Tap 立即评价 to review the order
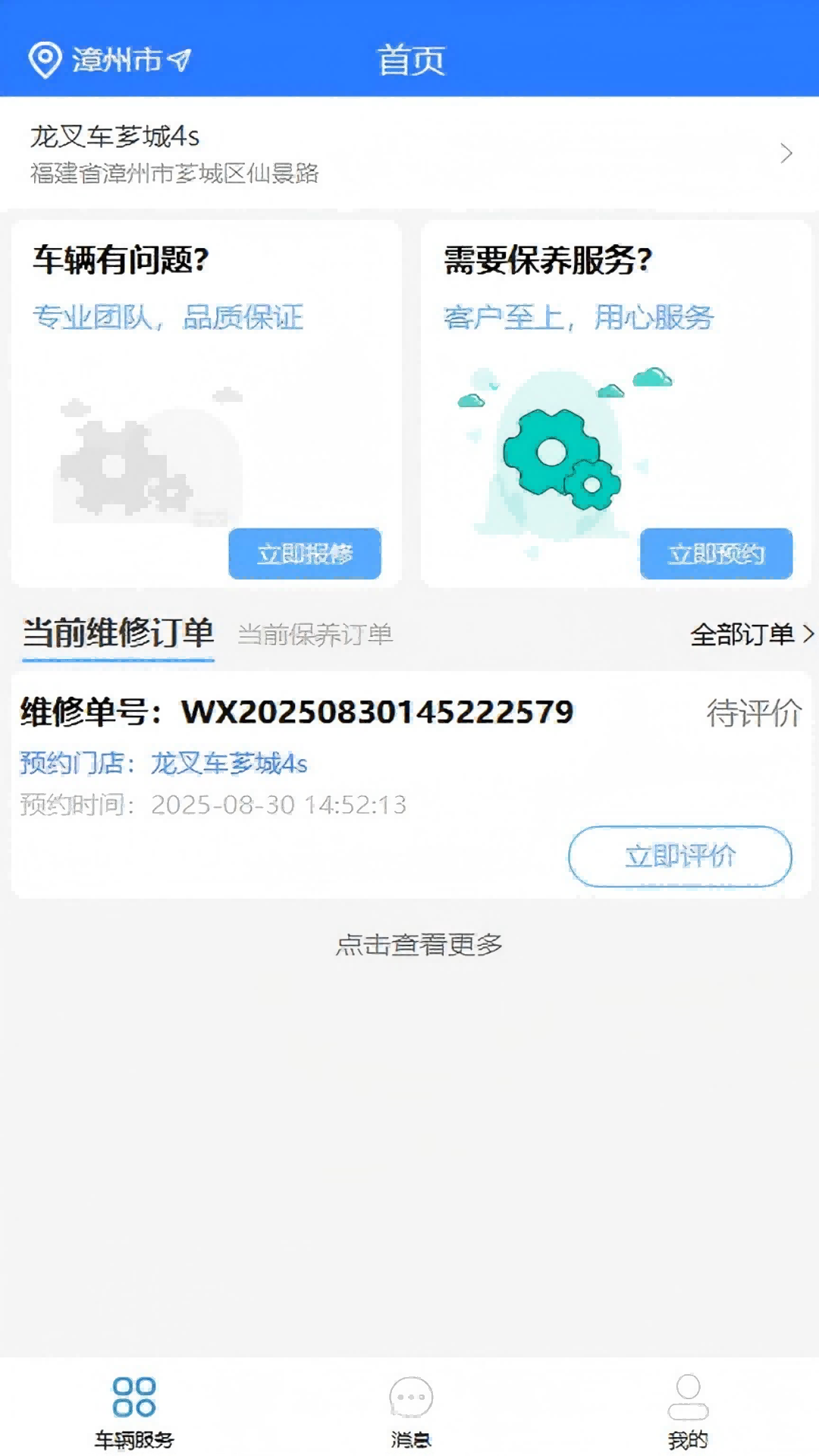The width and height of the screenshot is (819, 1456). pos(679,856)
